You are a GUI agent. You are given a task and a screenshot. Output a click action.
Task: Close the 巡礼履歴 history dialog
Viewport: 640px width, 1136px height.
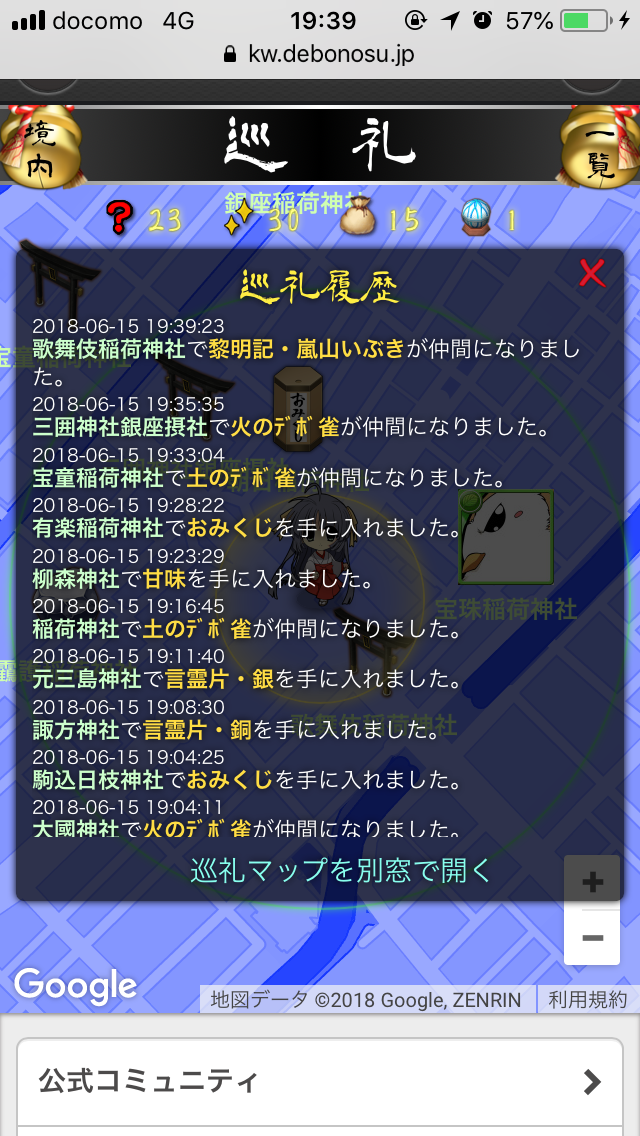click(592, 272)
